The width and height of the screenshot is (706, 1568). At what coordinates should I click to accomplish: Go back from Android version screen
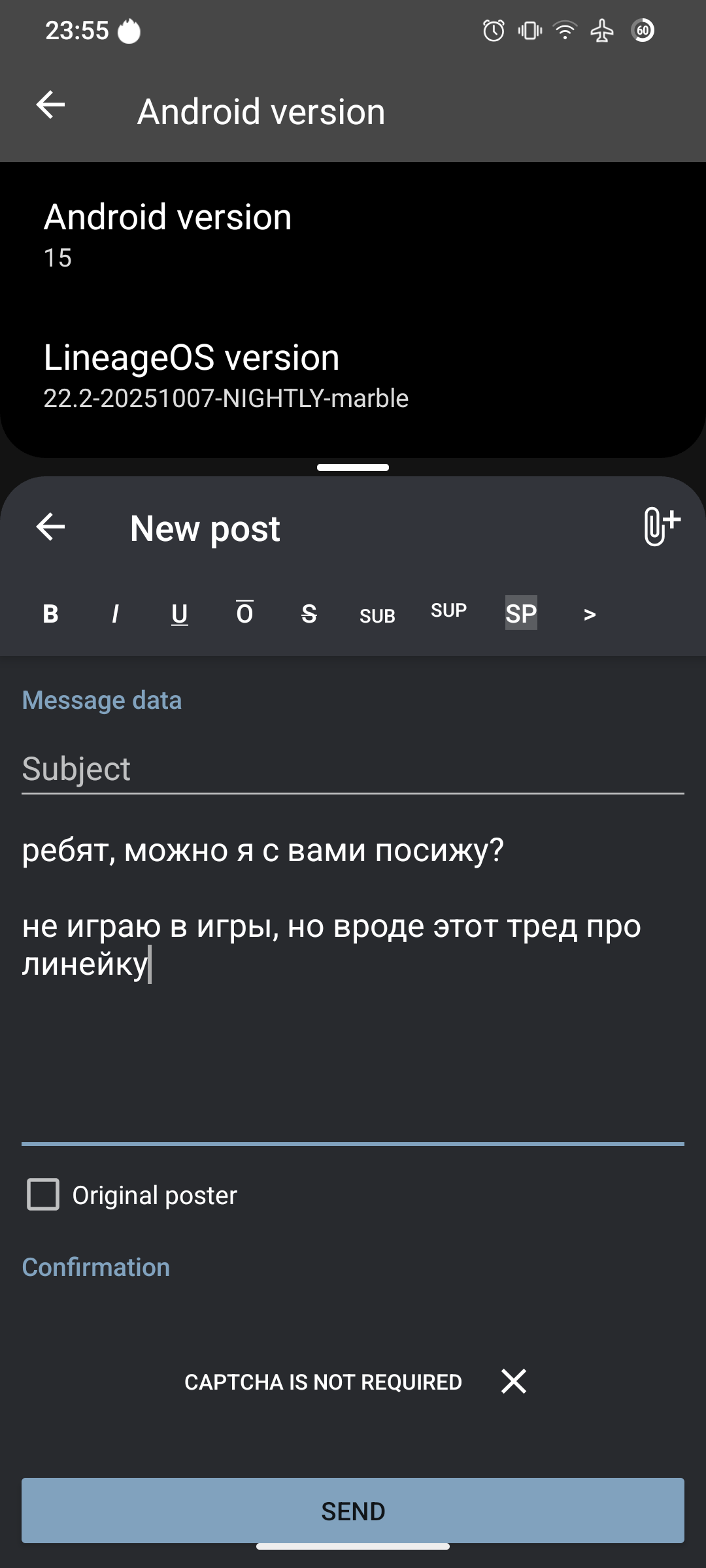pyautogui.click(x=50, y=105)
